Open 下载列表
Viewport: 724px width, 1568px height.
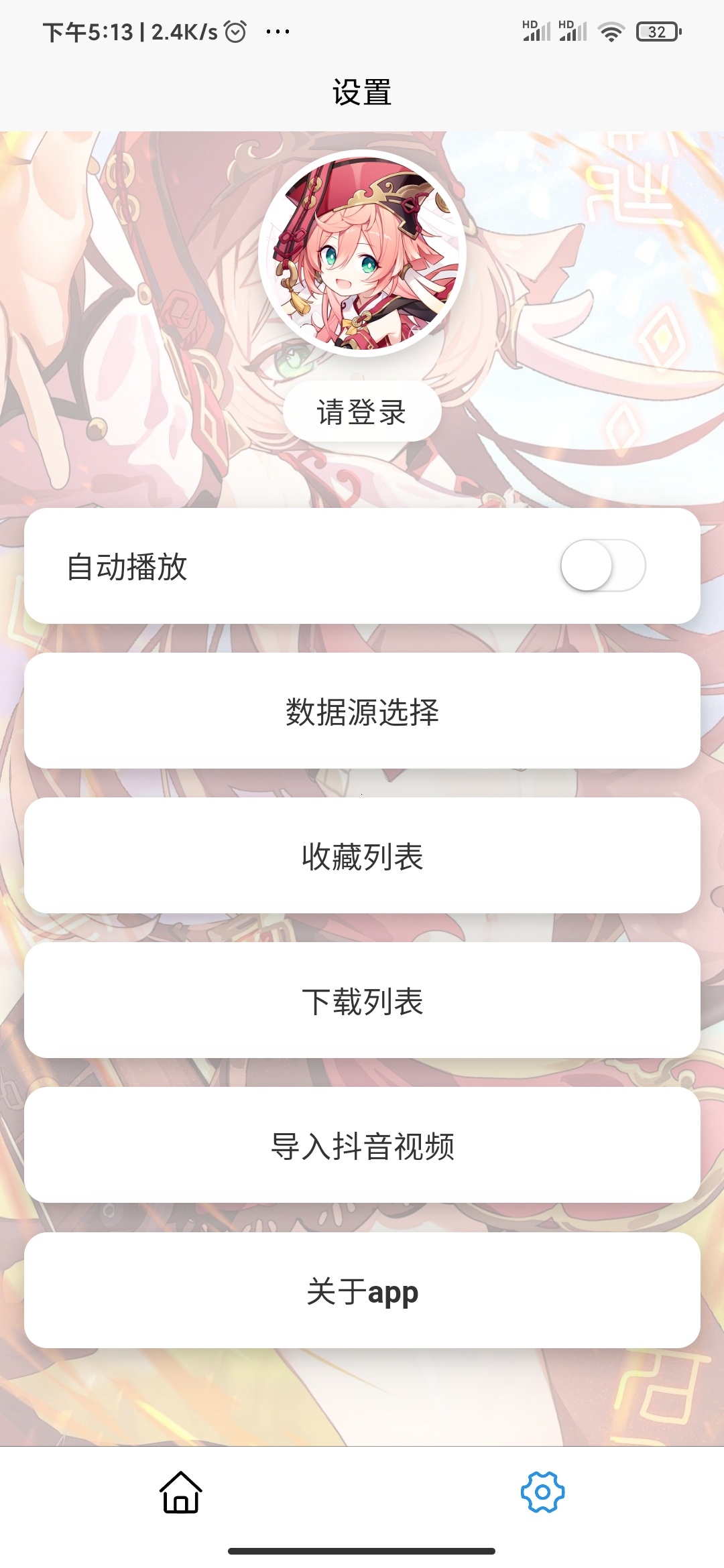[x=362, y=1000]
